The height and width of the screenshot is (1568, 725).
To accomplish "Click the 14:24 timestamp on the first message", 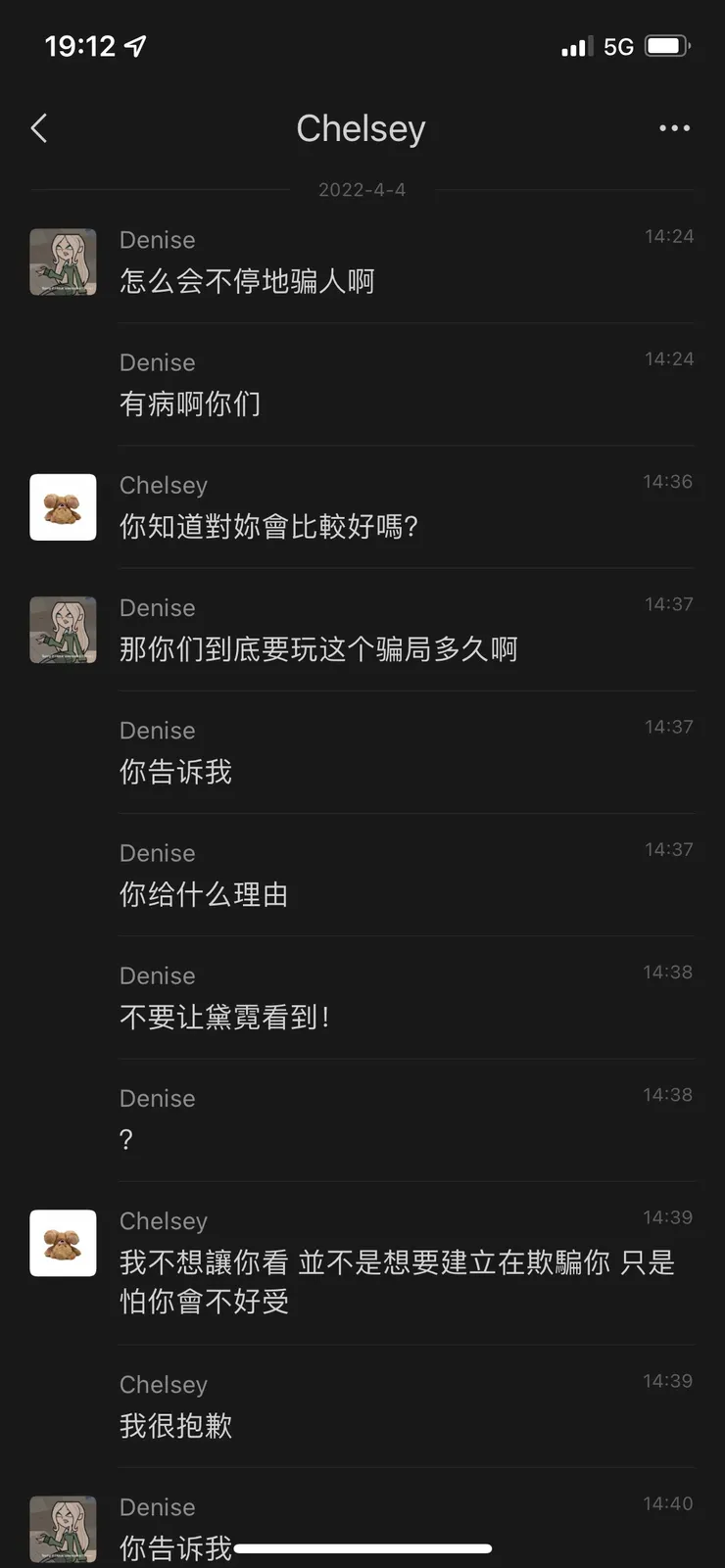I will (668, 236).
